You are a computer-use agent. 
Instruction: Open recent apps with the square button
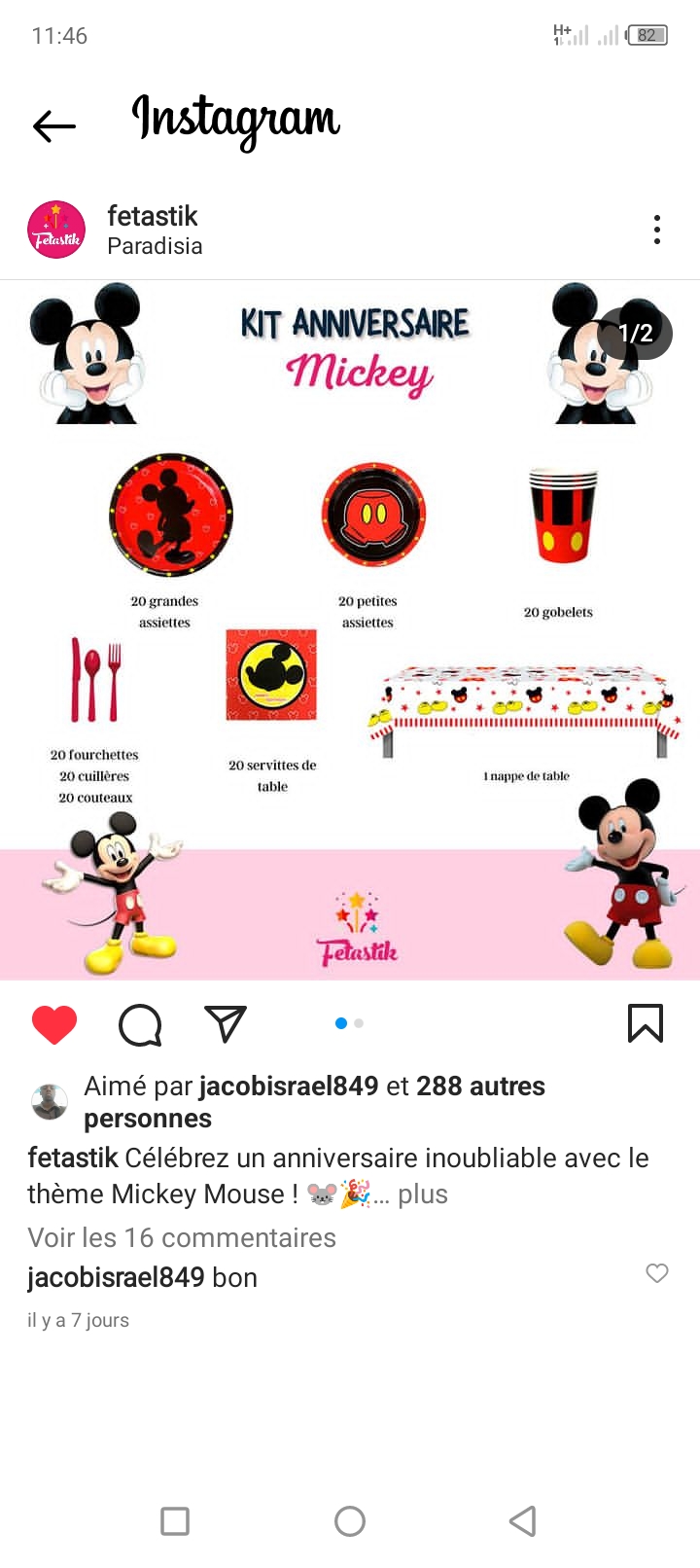pyautogui.click(x=175, y=1521)
